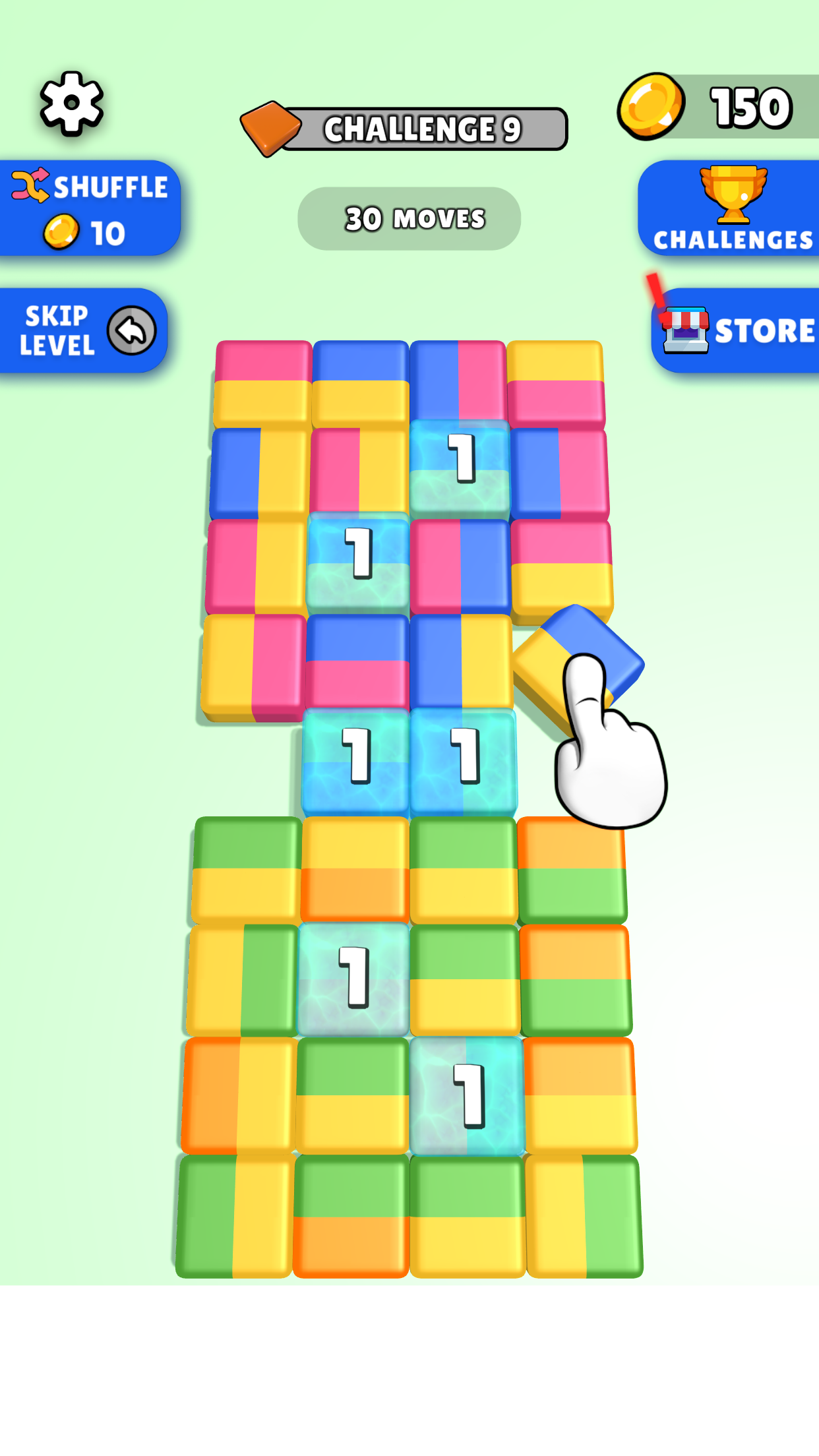The image size is (819, 1456).
Task: Open the Challenges menu
Action: click(731, 208)
